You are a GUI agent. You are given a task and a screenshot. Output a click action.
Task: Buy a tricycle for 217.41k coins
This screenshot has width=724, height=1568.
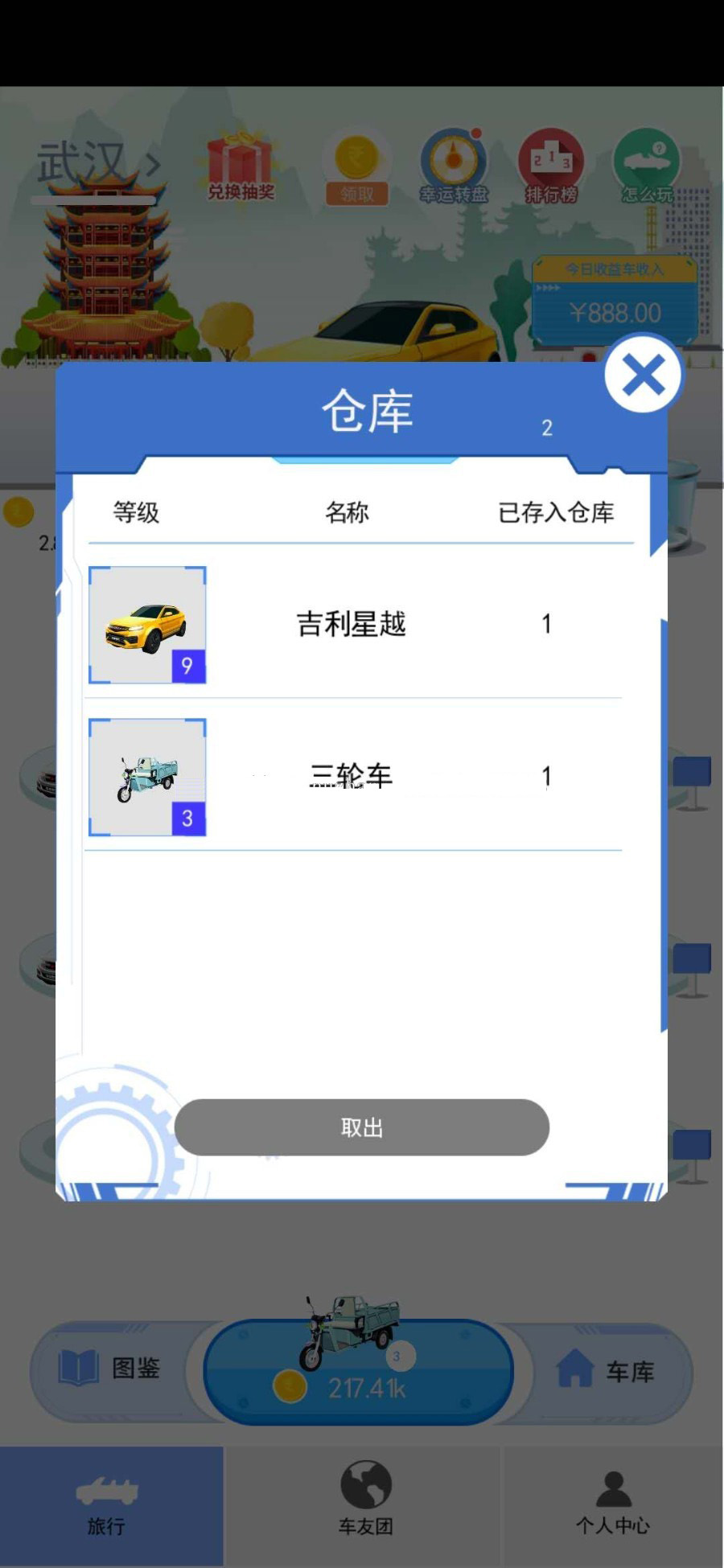[x=359, y=1372]
